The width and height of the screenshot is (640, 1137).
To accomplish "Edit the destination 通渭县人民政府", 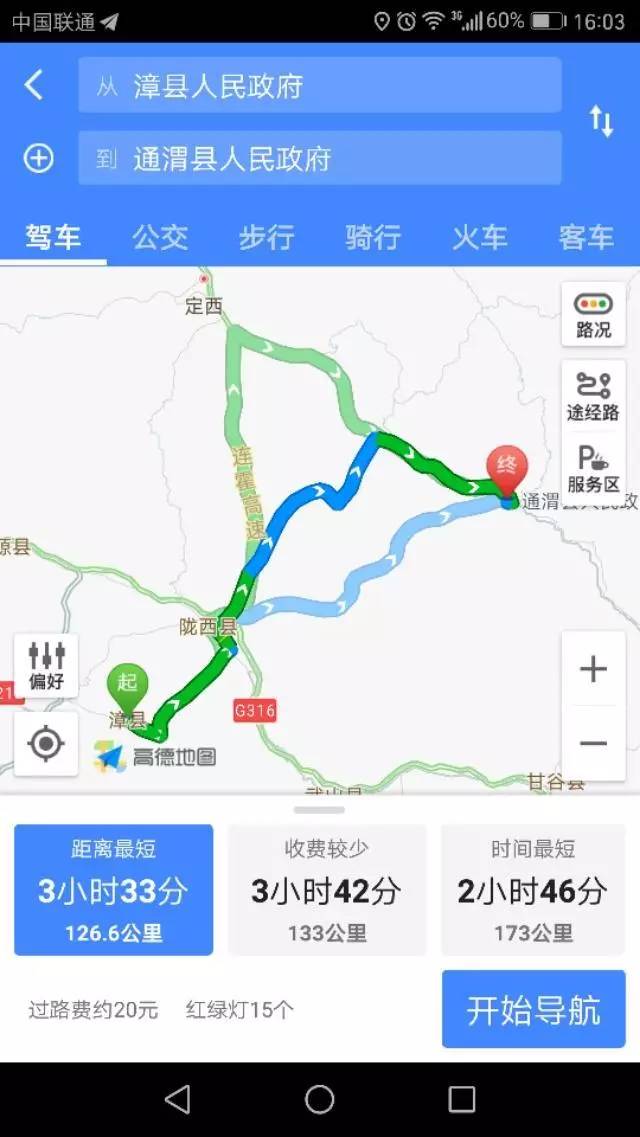I will (x=320, y=158).
